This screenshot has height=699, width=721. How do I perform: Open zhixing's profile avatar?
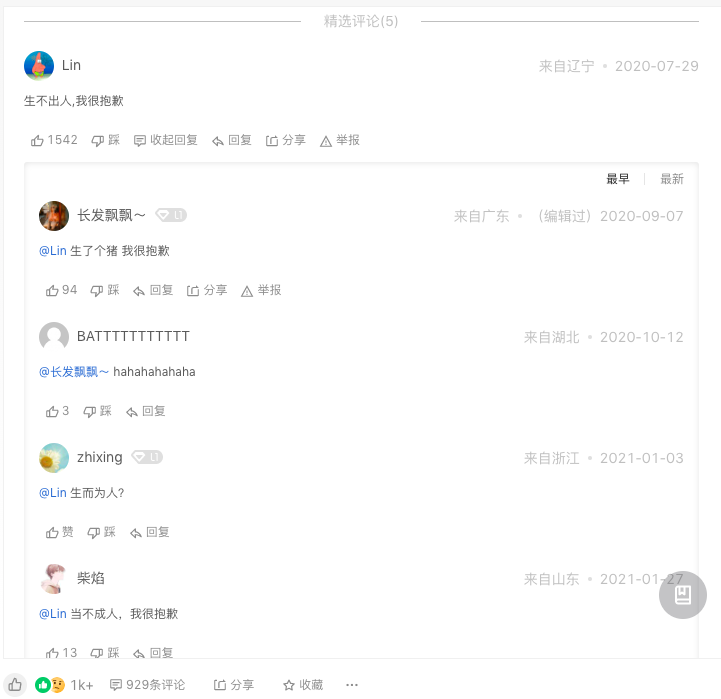pos(54,458)
